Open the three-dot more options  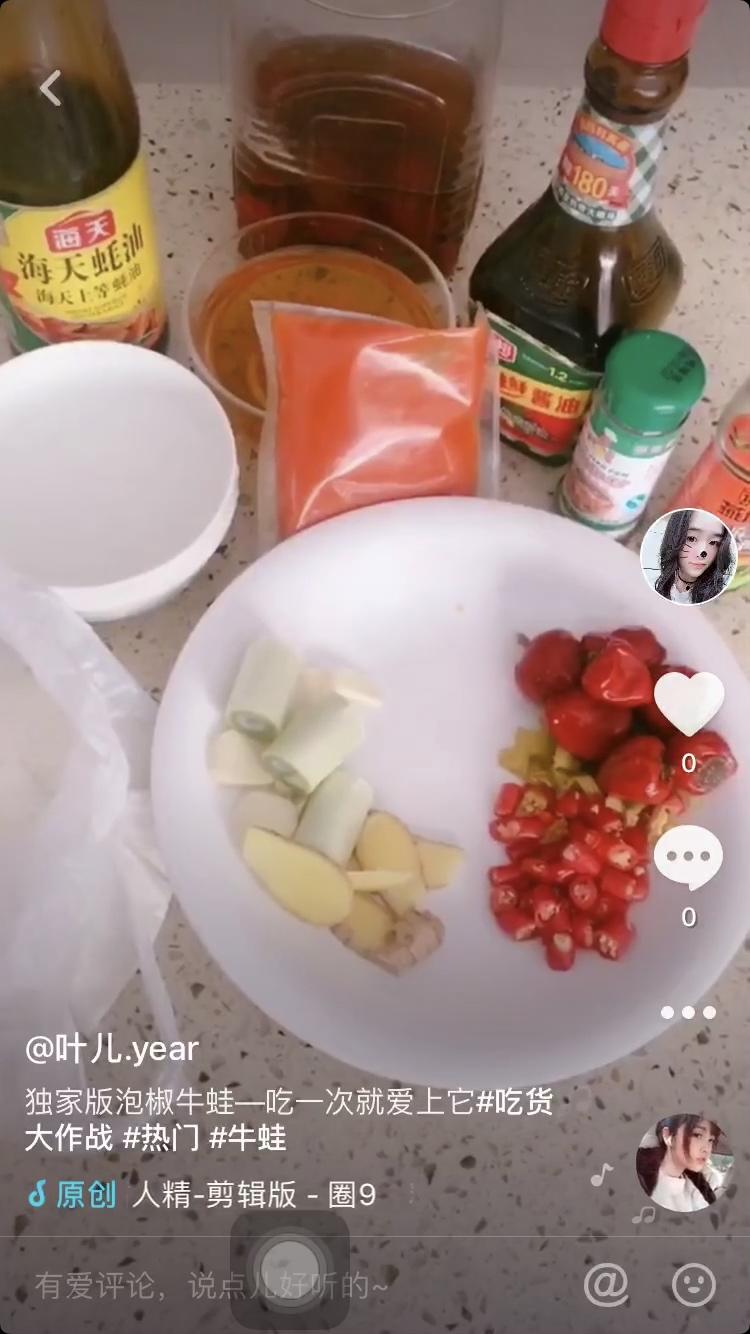coord(688,1012)
